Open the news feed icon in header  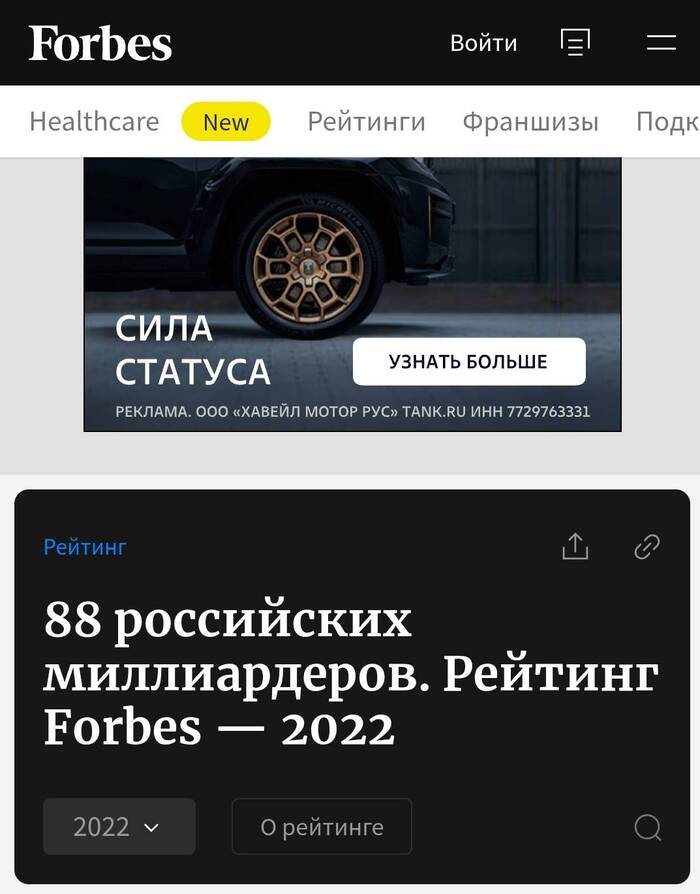point(575,42)
